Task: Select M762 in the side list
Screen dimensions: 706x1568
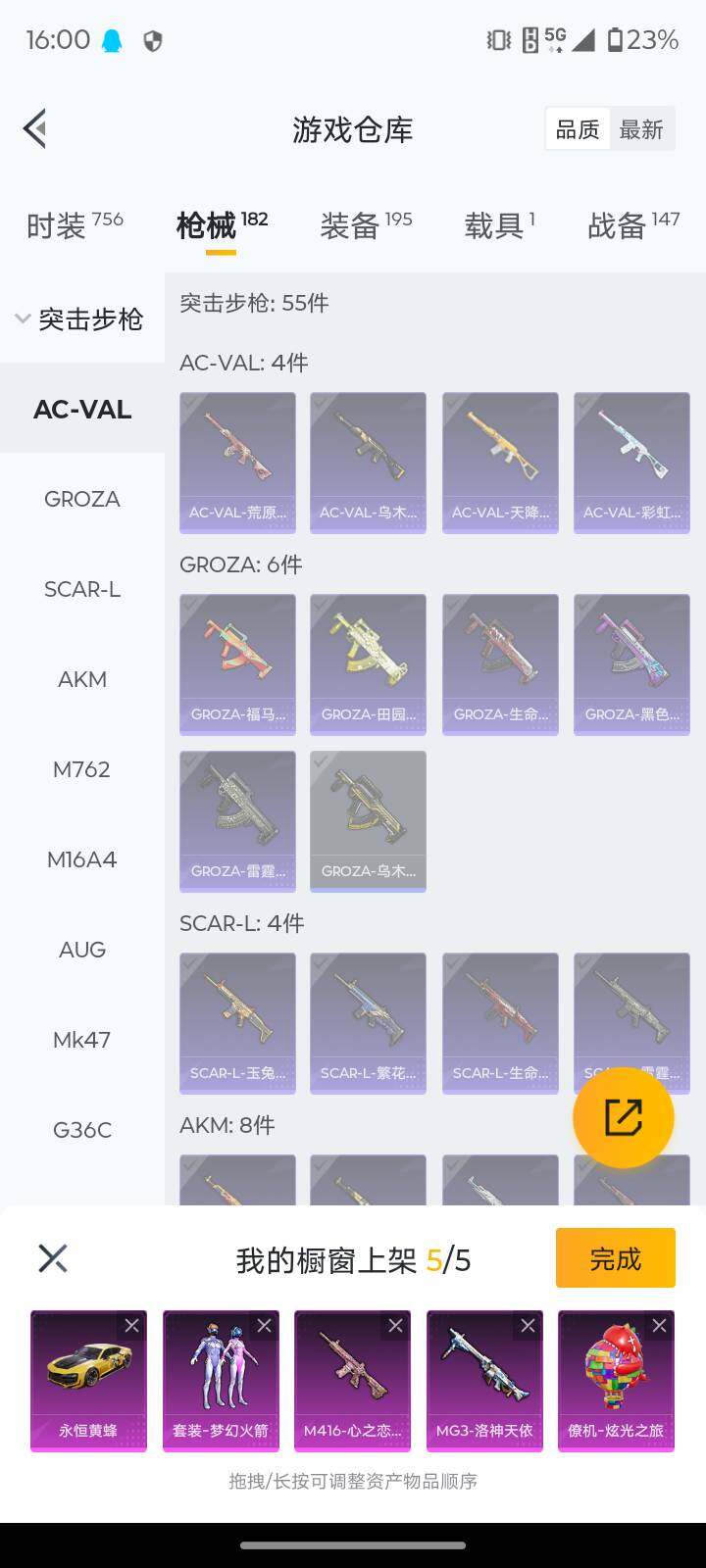Action: [x=82, y=769]
